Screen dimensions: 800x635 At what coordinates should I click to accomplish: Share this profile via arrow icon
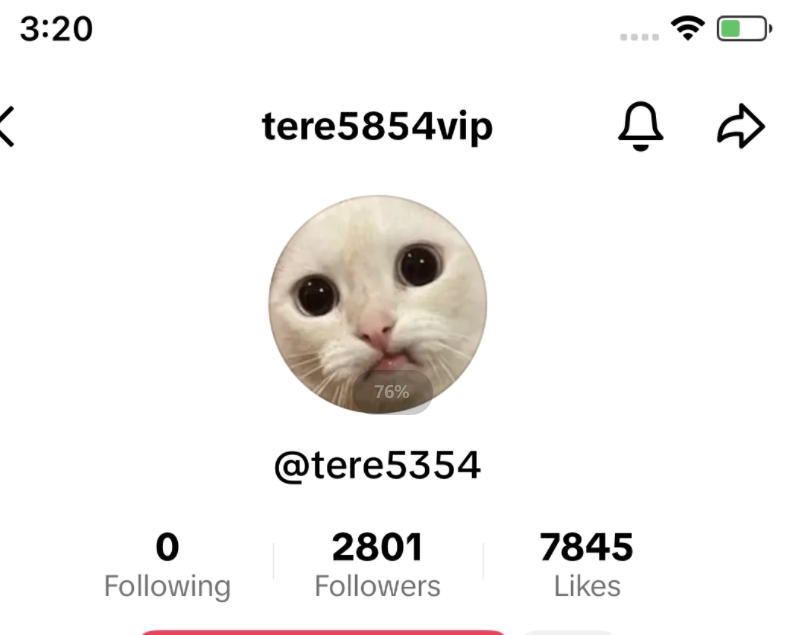pyautogui.click(x=741, y=127)
